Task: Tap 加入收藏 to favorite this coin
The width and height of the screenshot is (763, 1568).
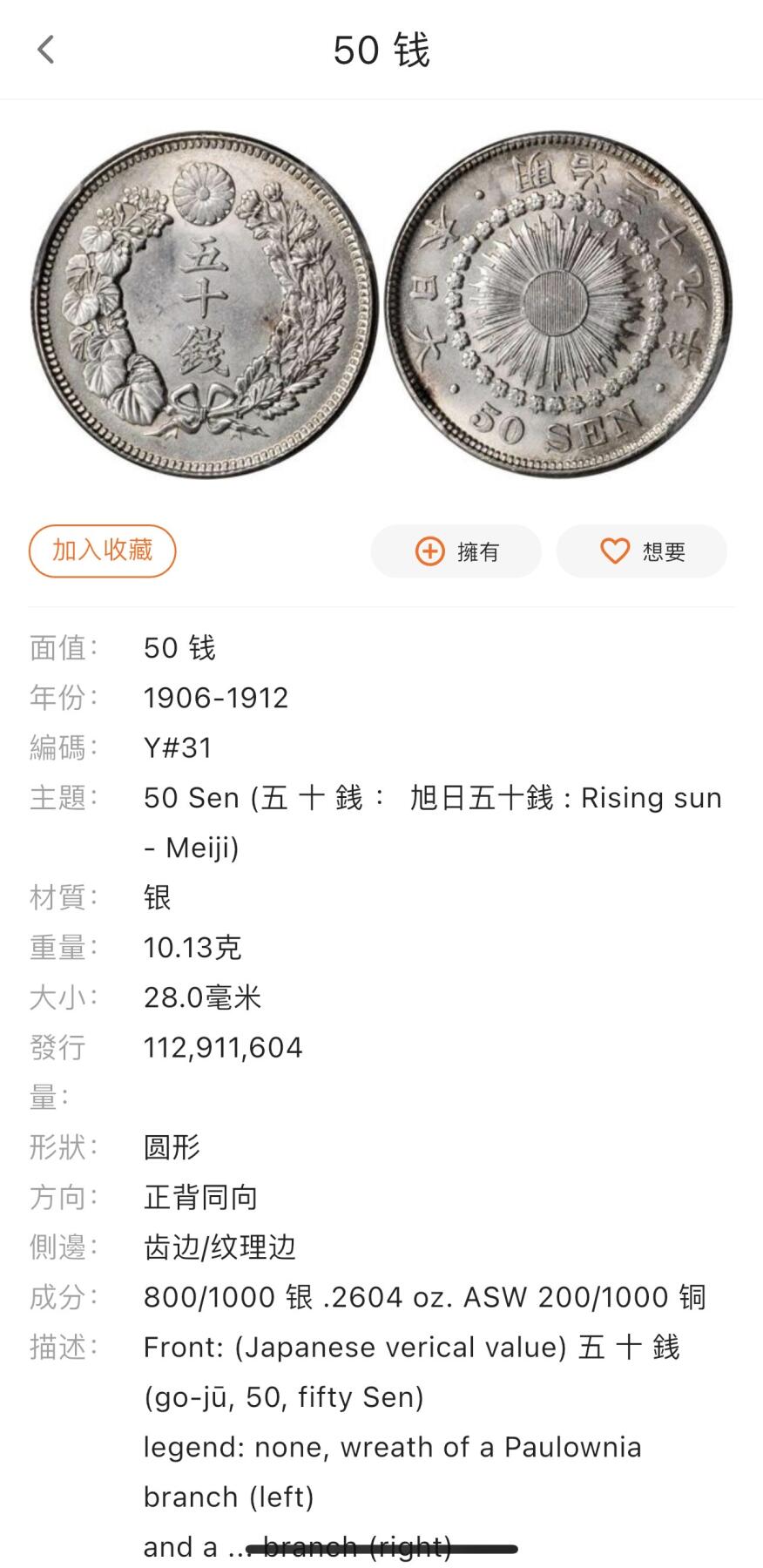Action: pos(101,551)
